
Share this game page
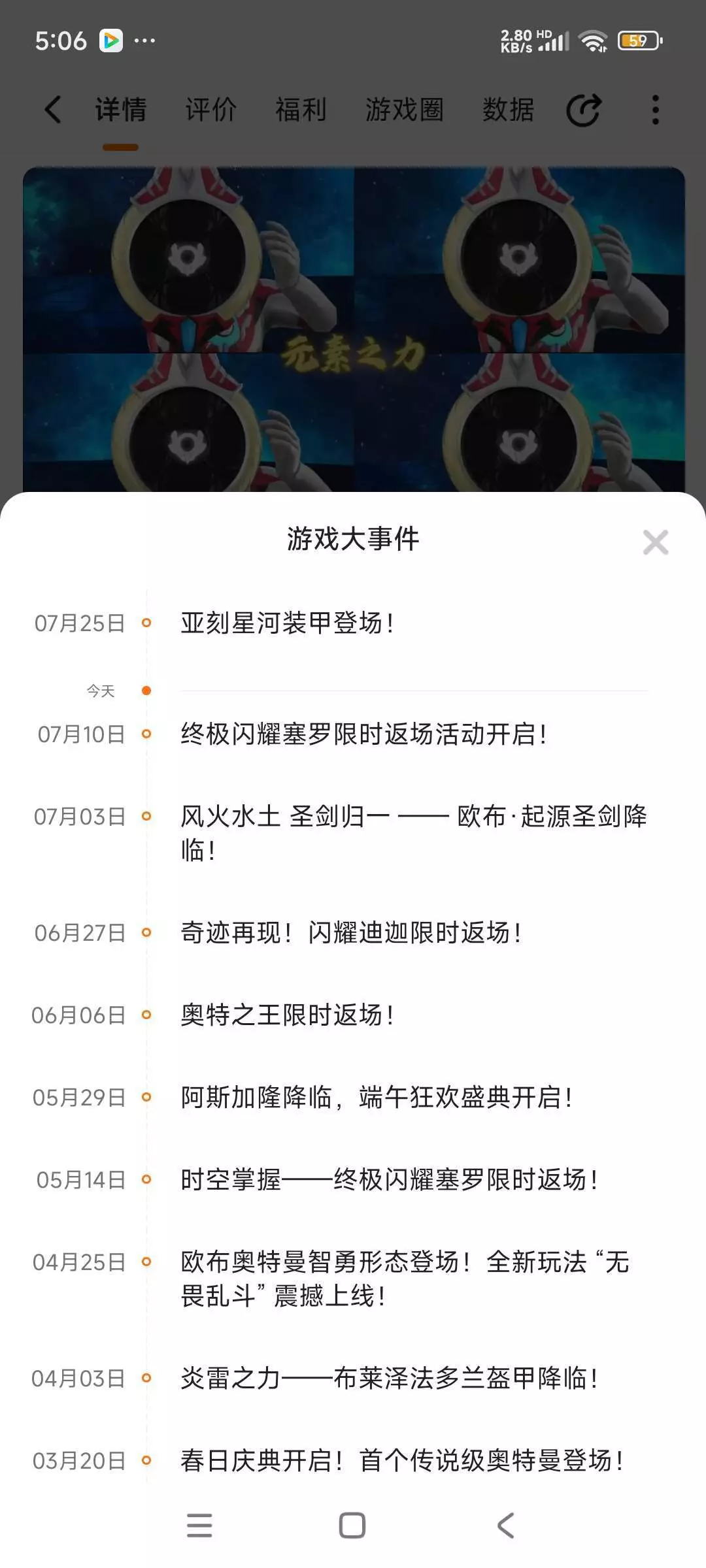[x=583, y=110]
